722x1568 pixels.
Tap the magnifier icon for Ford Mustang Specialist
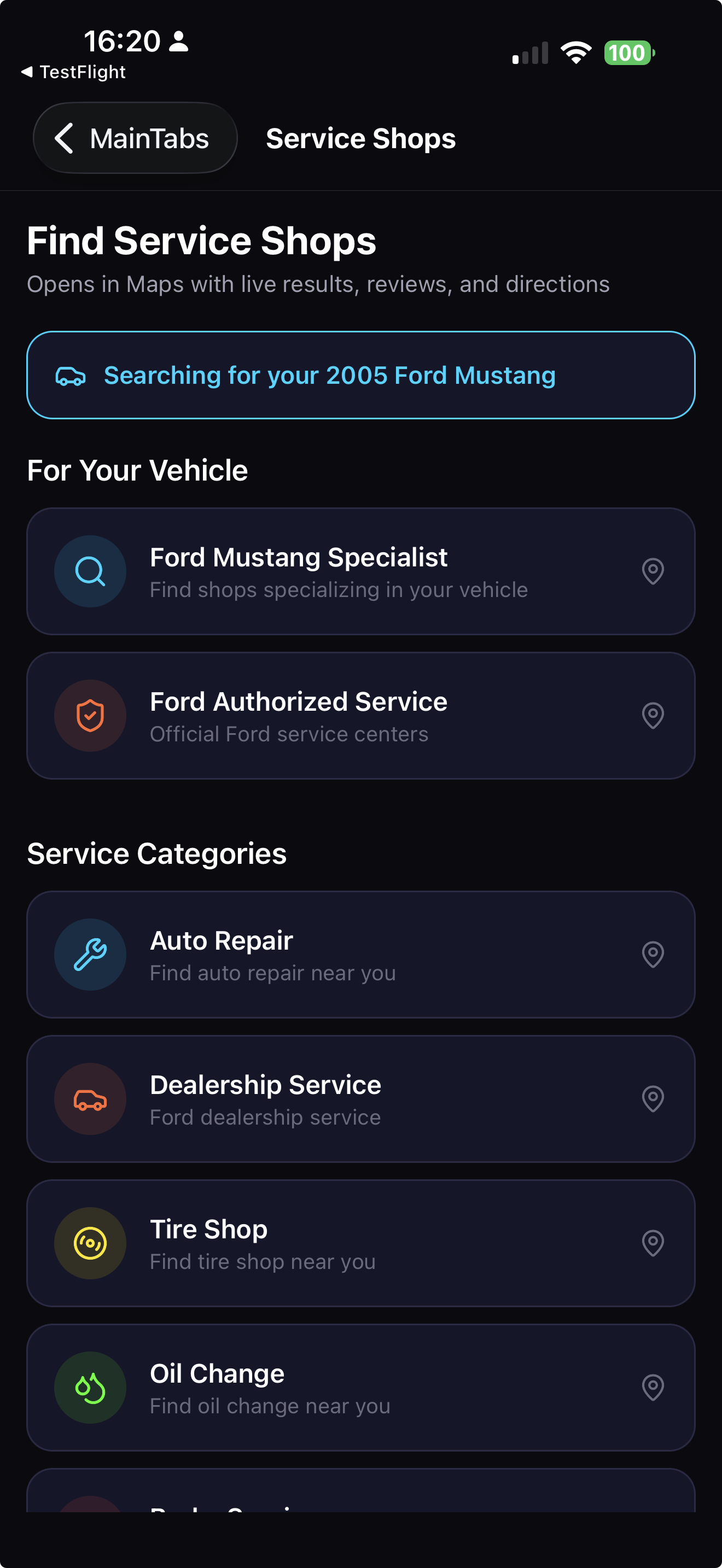(x=90, y=570)
